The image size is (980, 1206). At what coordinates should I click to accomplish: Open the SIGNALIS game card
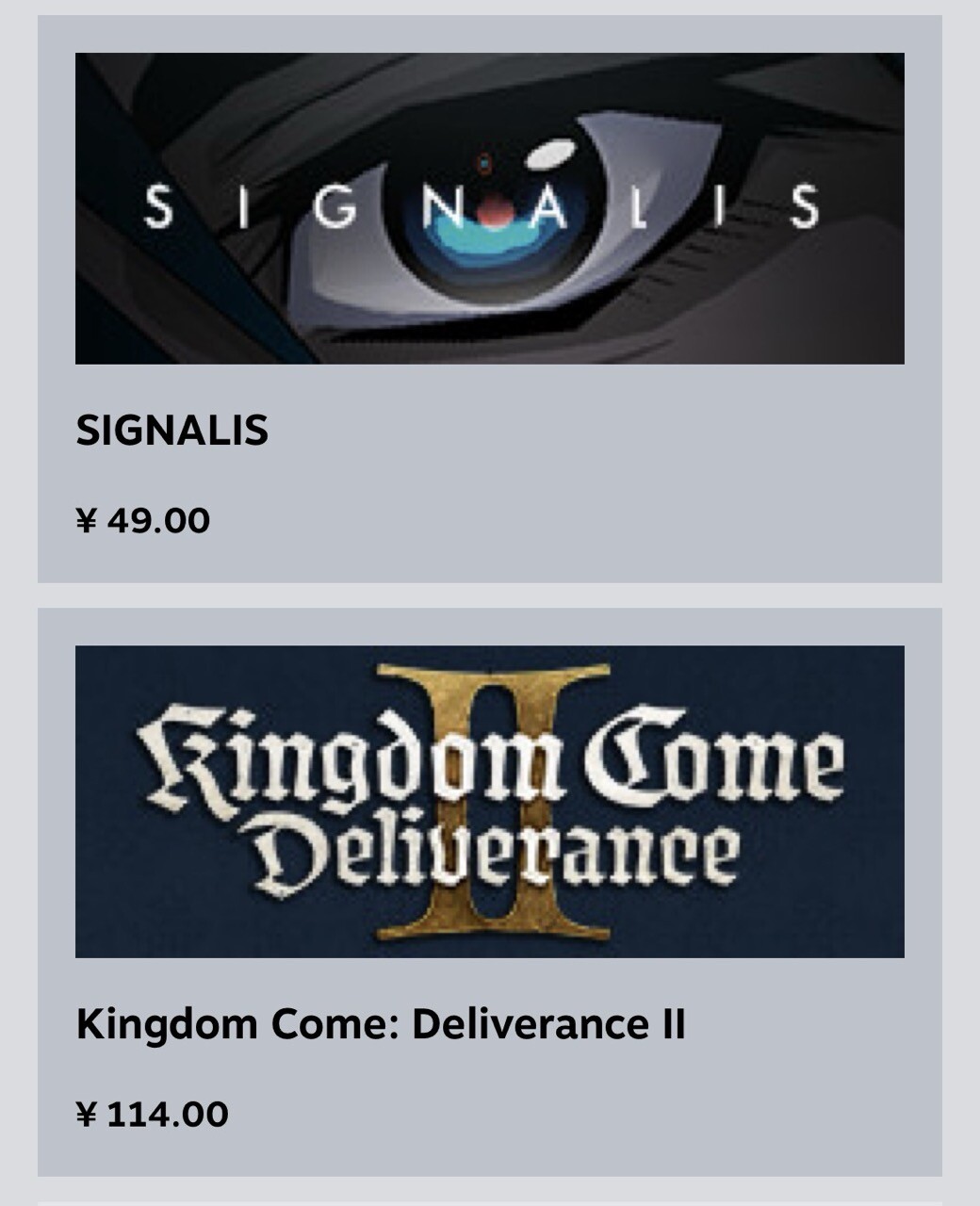(489, 298)
